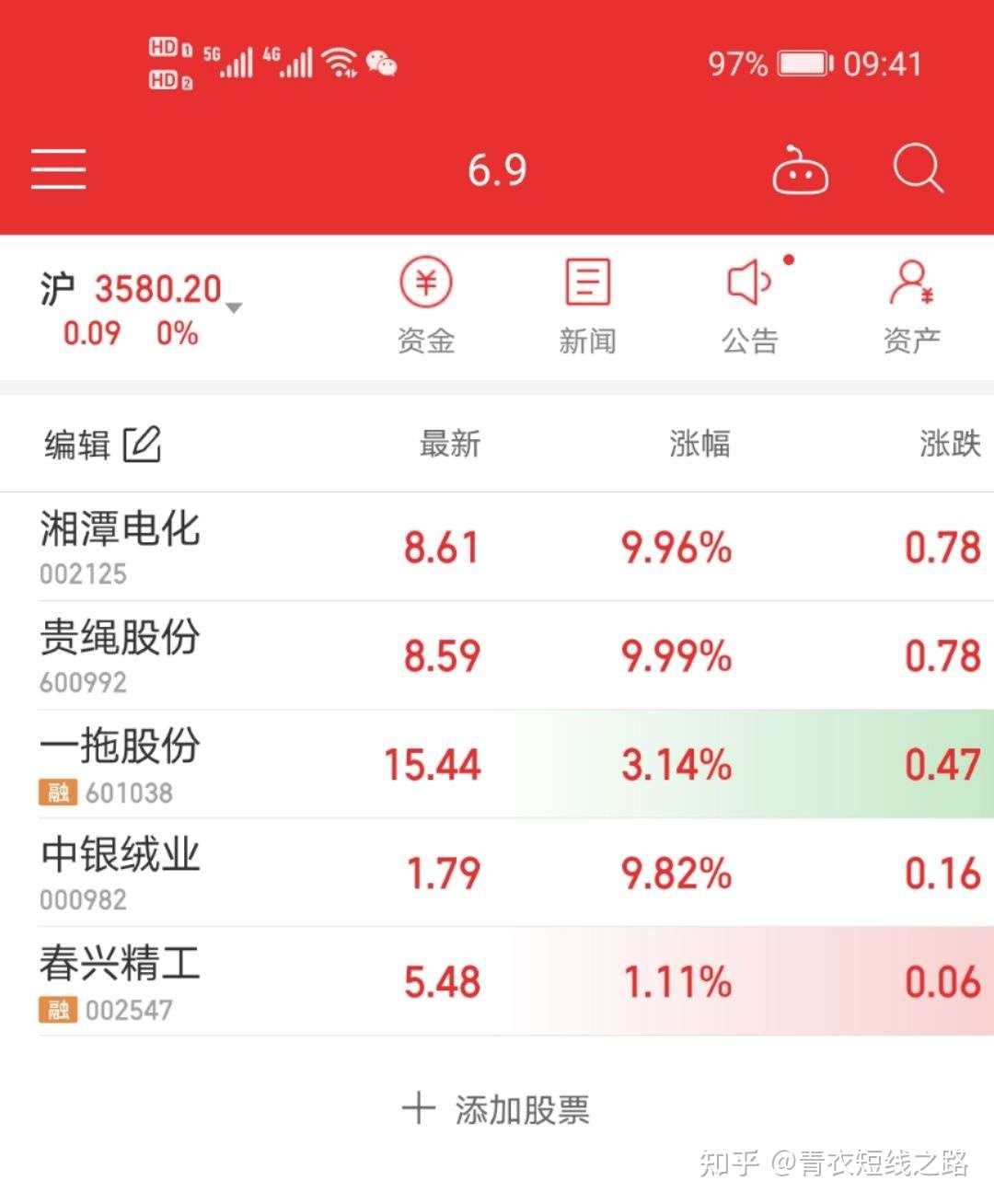Open the stock search
This screenshot has width=994, height=1204.
point(916,169)
